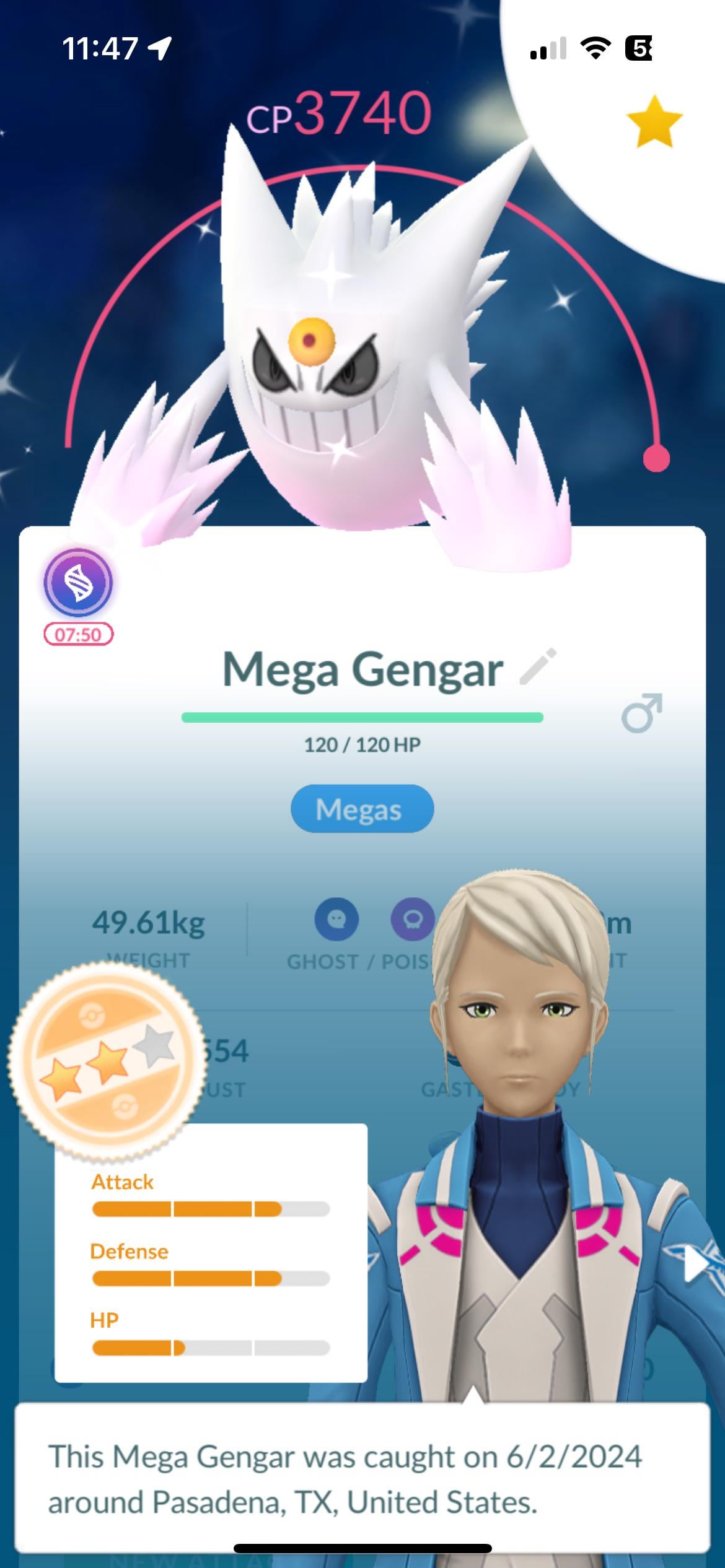Edit the Mega Gengar nickname
The height and width of the screenshot is (1568, 725).
pyautogui.click(x=538, y=667)
